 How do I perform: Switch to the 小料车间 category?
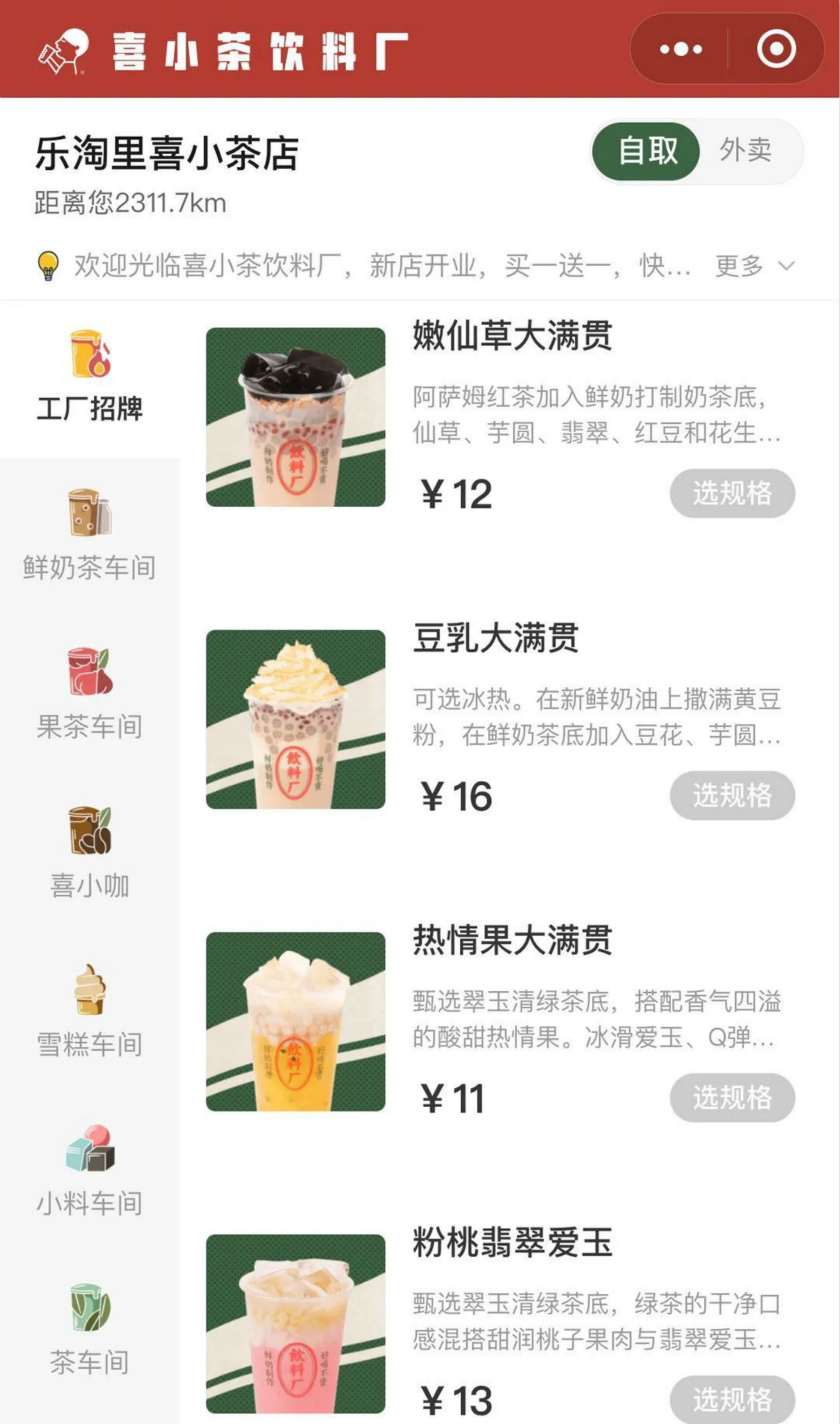(x=89, y=1170)
